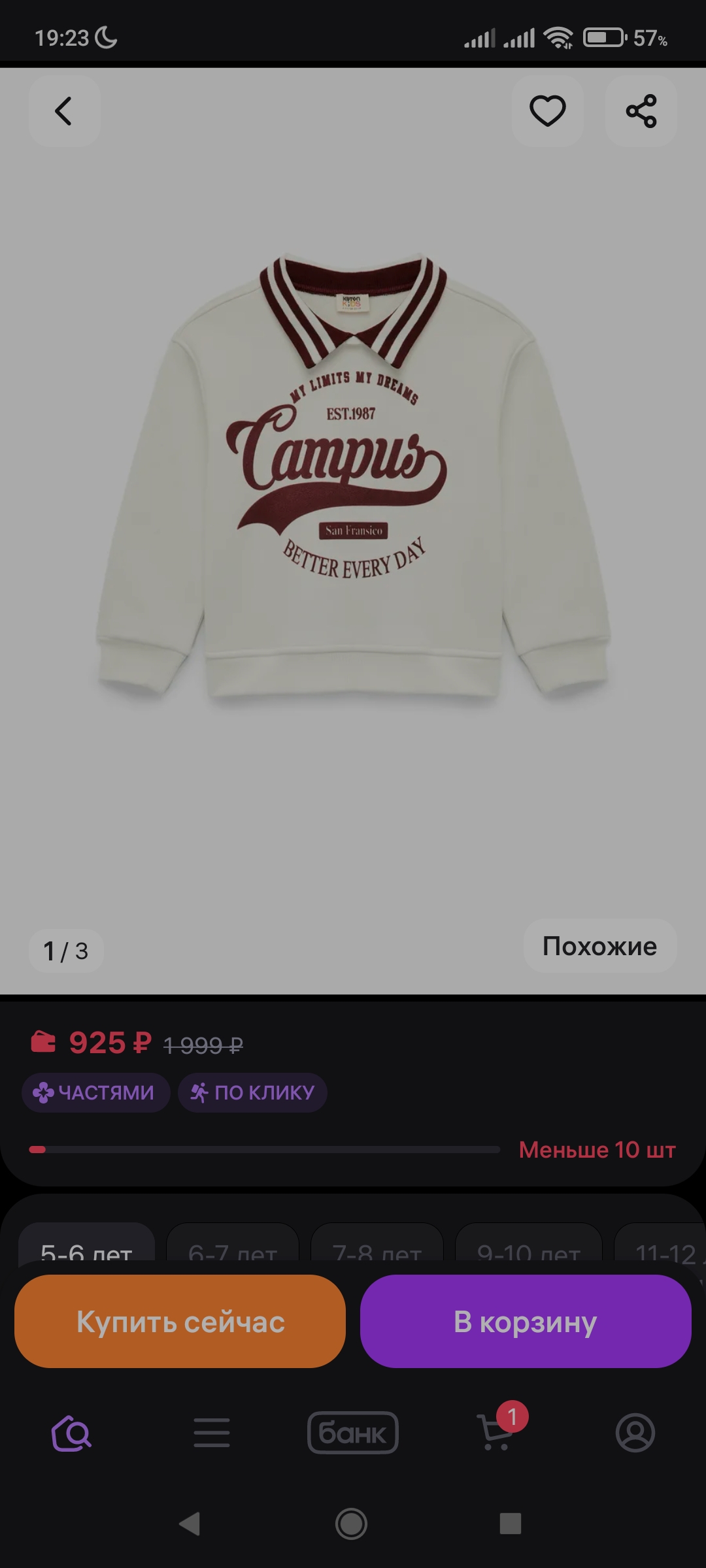The height and width of the screenshot is (1568, 706).
Task: Show similar items via Похожие
Action: (x=599, y=946)
